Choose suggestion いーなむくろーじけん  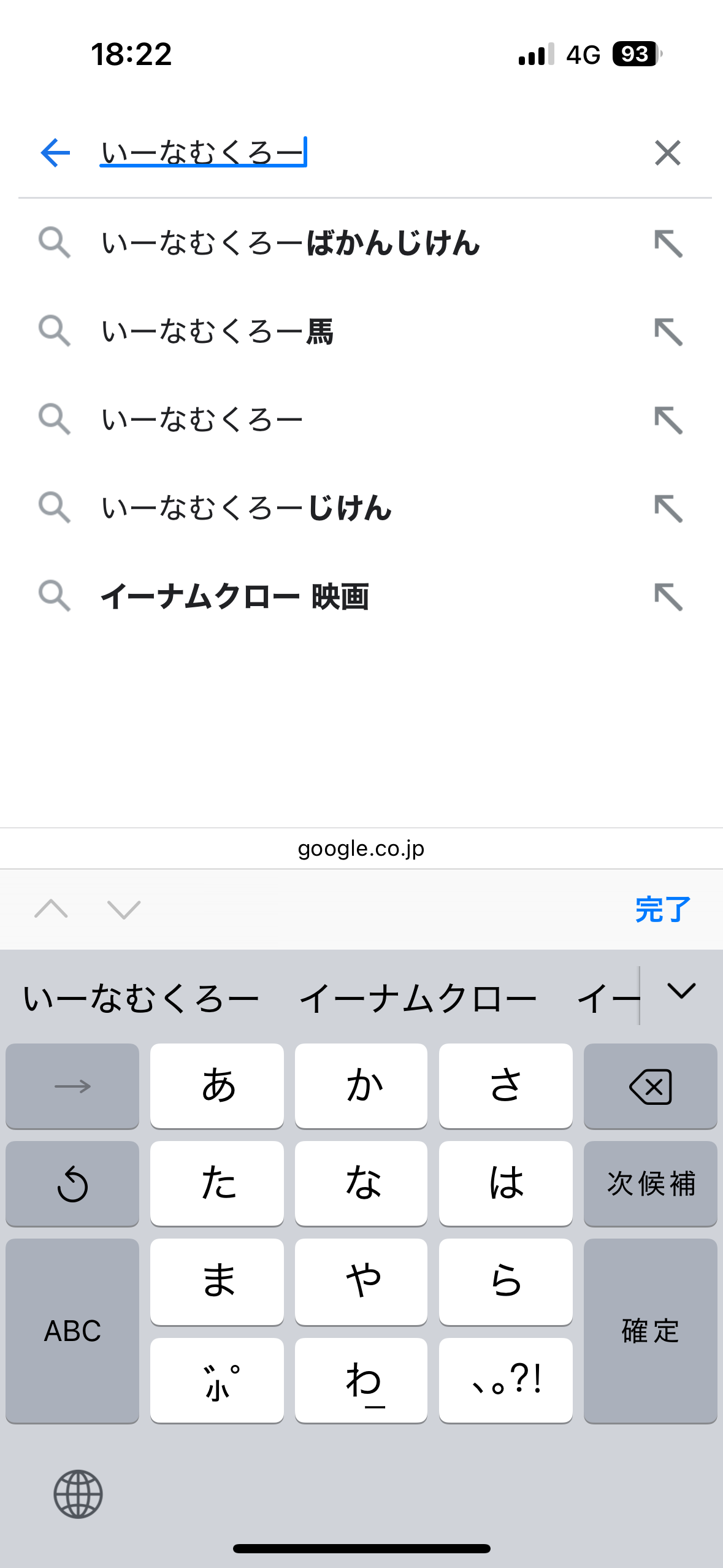click(362, 508)
